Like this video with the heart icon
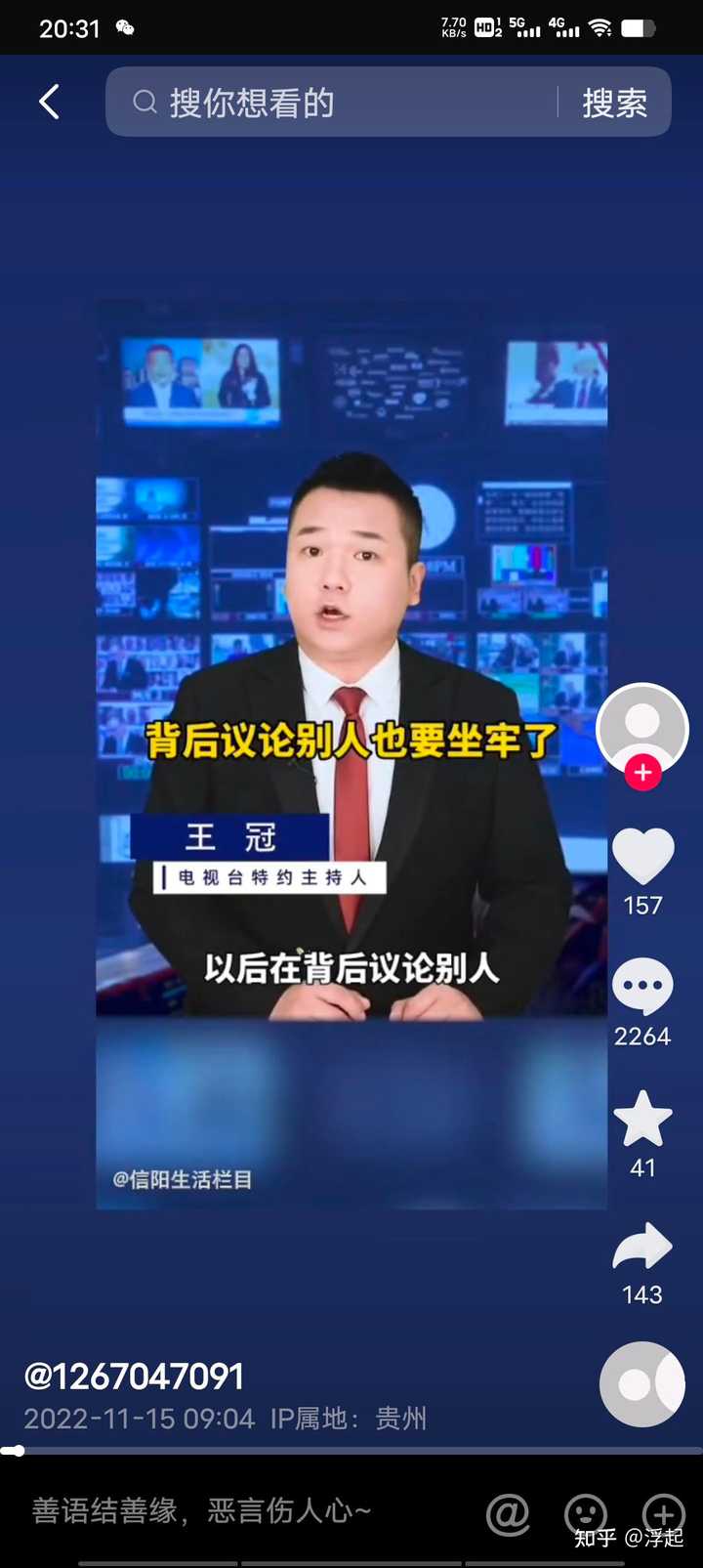This screenshot has width=703, height=1568. 642,856
